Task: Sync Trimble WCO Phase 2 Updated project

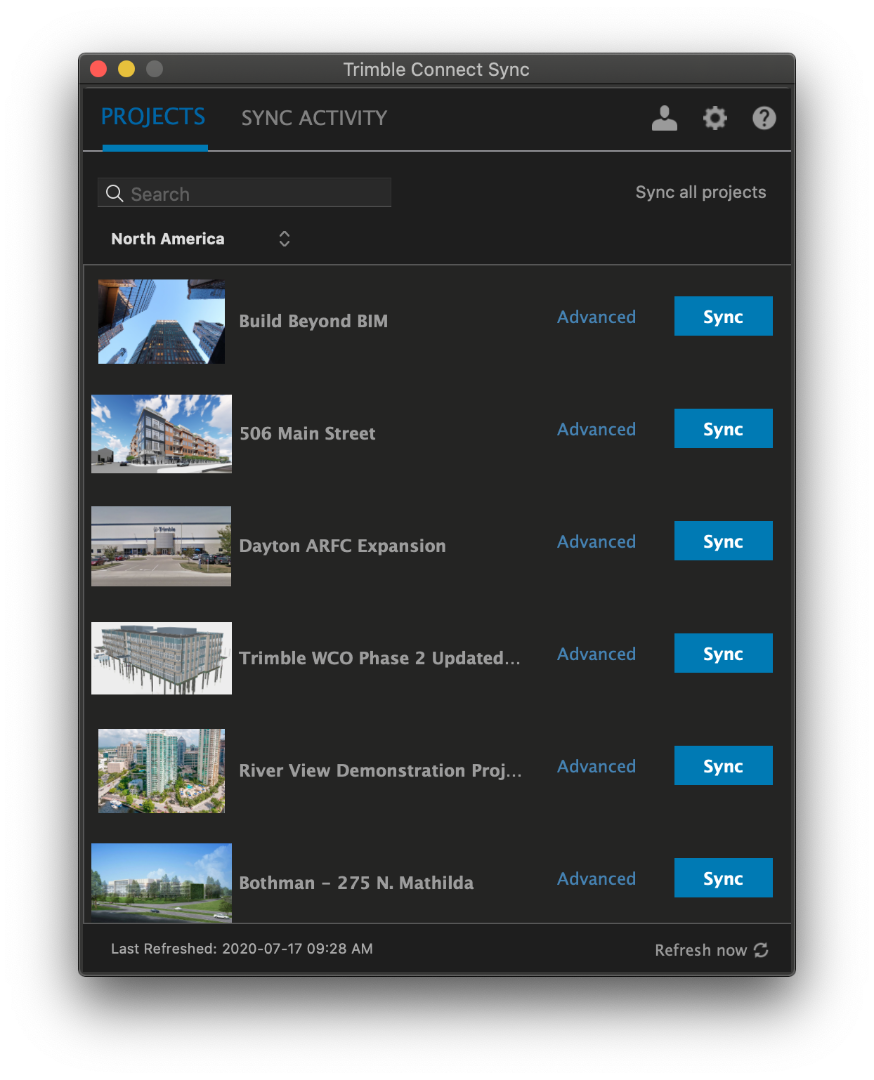Action: pos(723,654)
